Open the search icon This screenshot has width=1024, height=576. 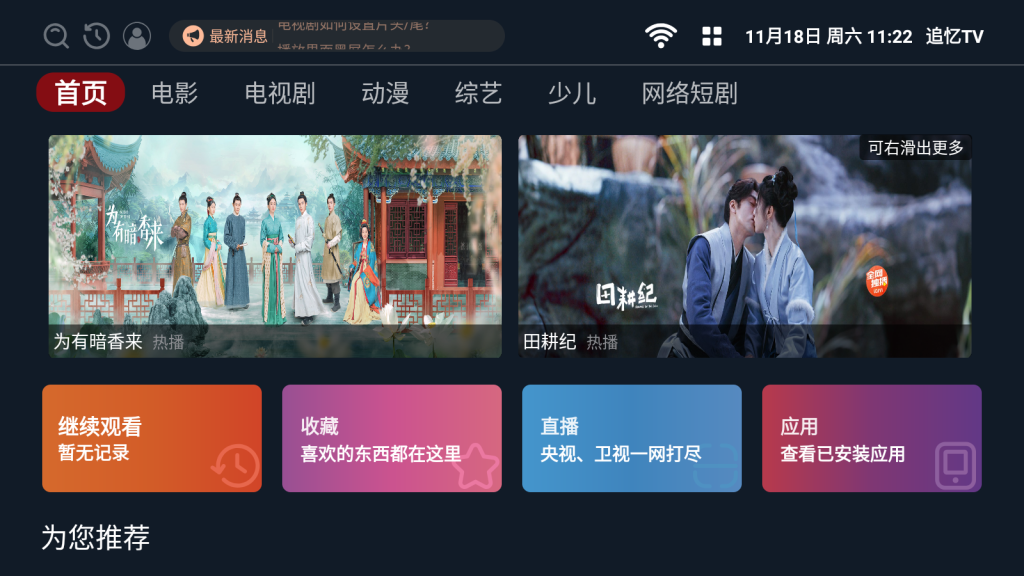(x=56, y=36)
